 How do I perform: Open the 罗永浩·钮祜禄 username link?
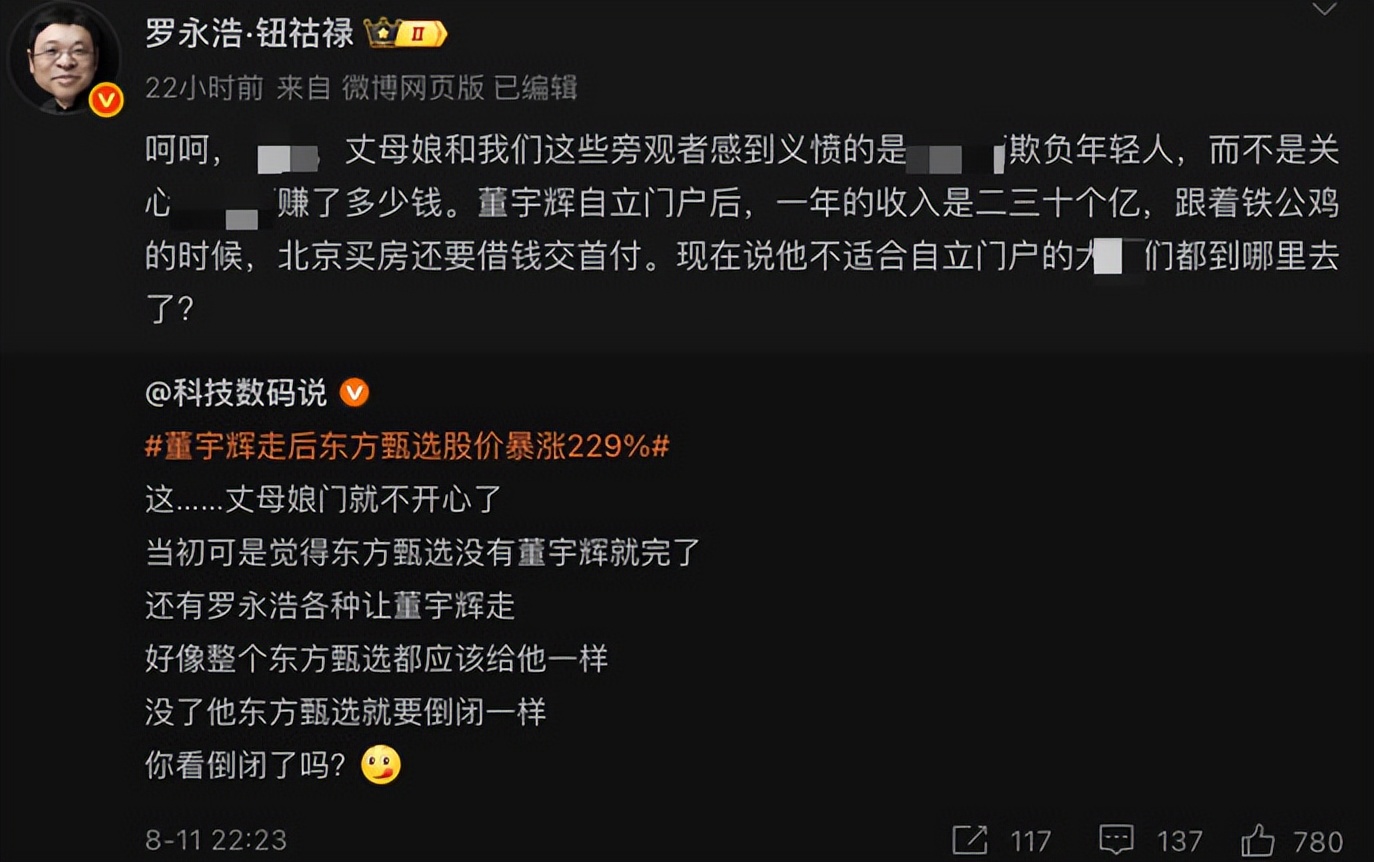point(249,33)
